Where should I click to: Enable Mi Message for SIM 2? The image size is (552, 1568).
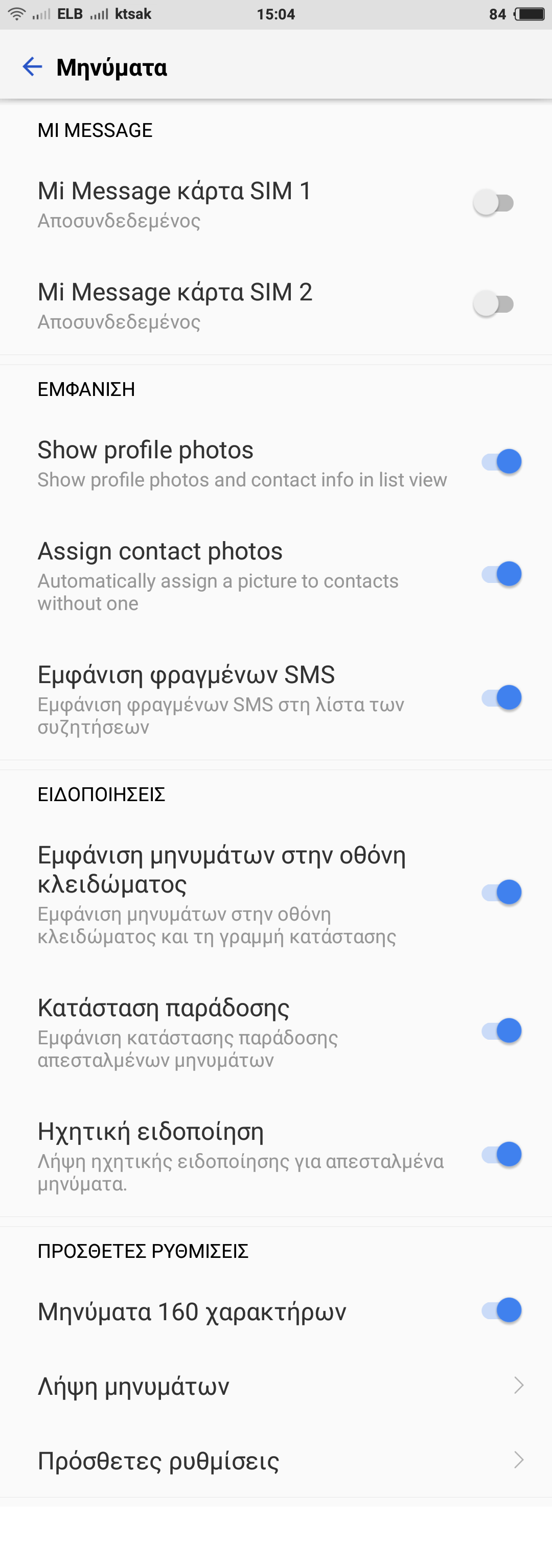pyautogui.click(x=494, y=303)
